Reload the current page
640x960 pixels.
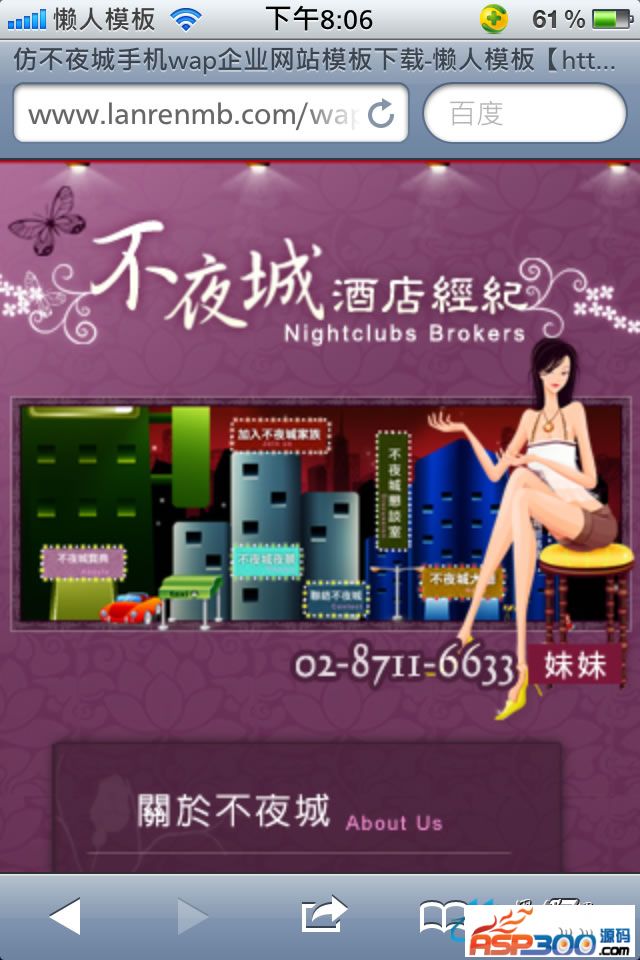(x=381, y=114)
